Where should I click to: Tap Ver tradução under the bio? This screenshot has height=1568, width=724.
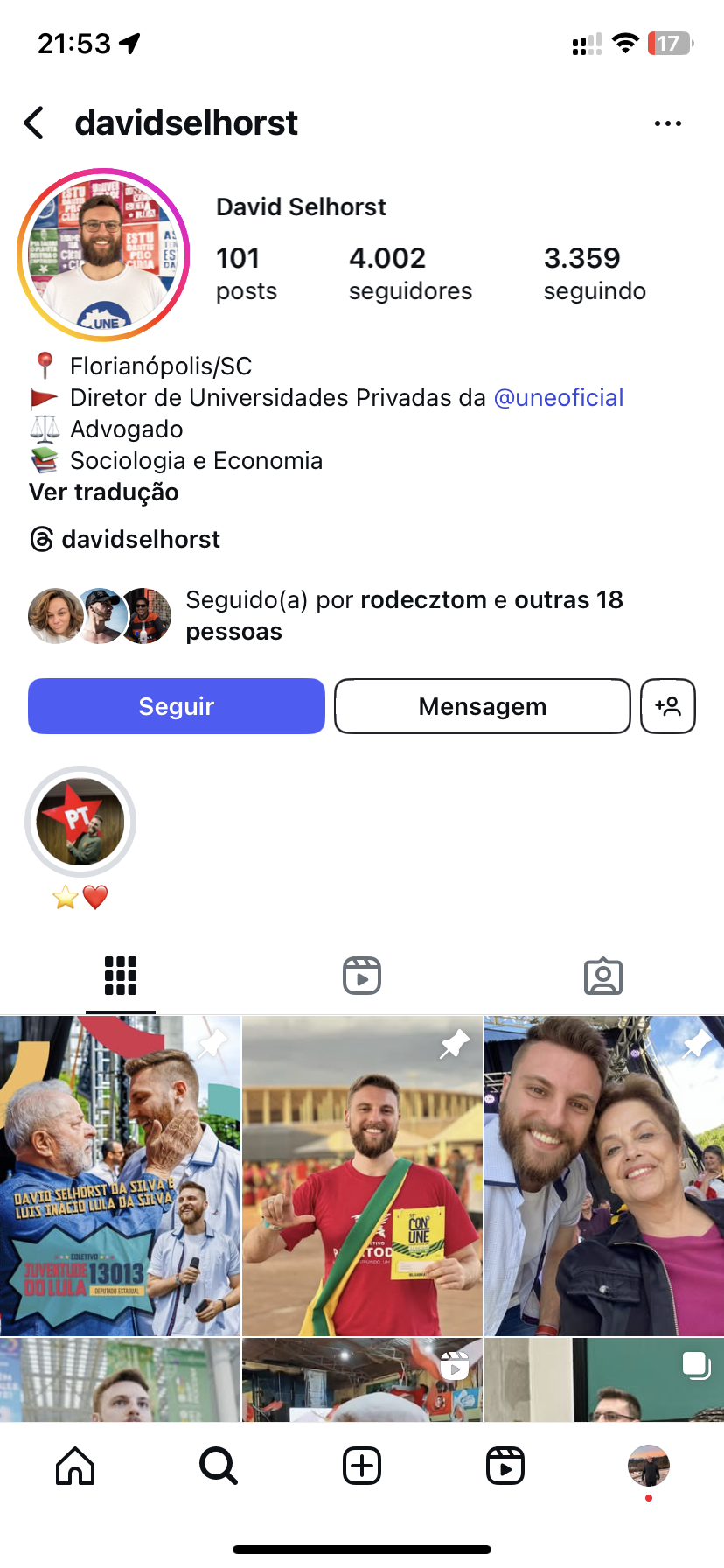coord(104,493)
